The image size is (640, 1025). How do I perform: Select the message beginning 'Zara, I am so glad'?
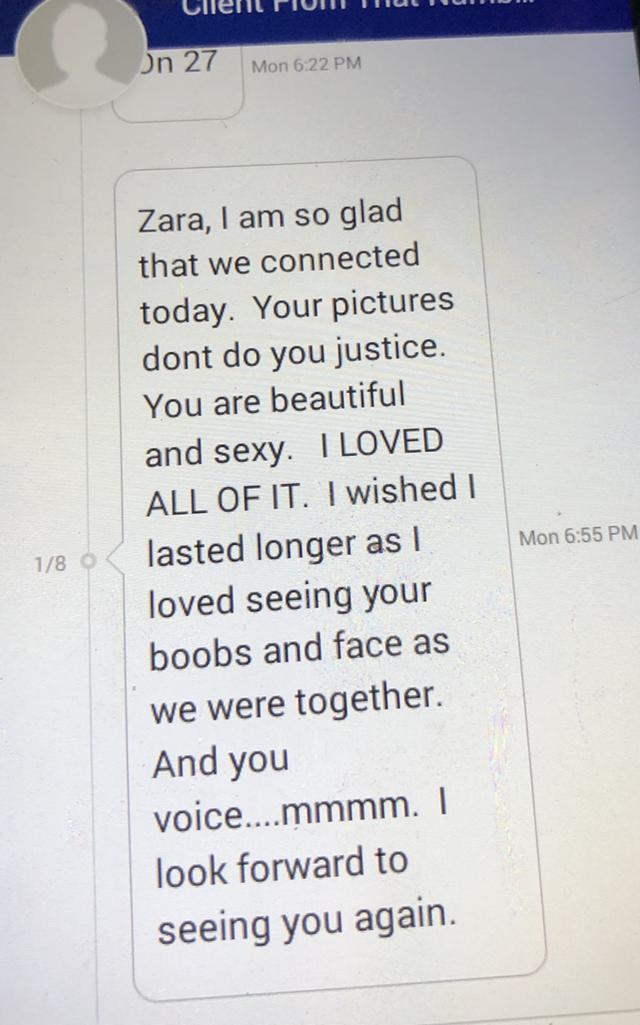(330, 579)
